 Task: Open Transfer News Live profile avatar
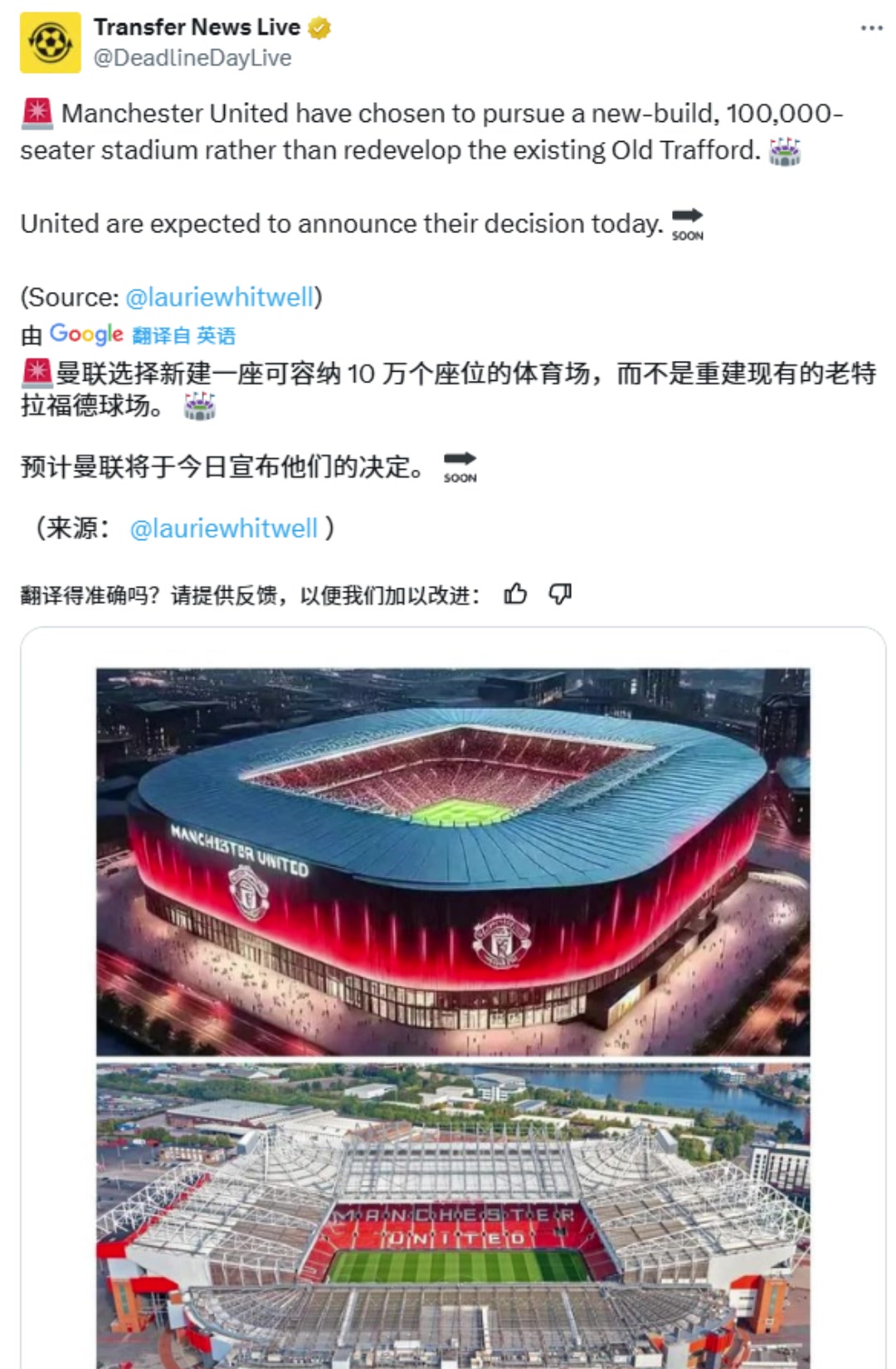tap(51, 43)
